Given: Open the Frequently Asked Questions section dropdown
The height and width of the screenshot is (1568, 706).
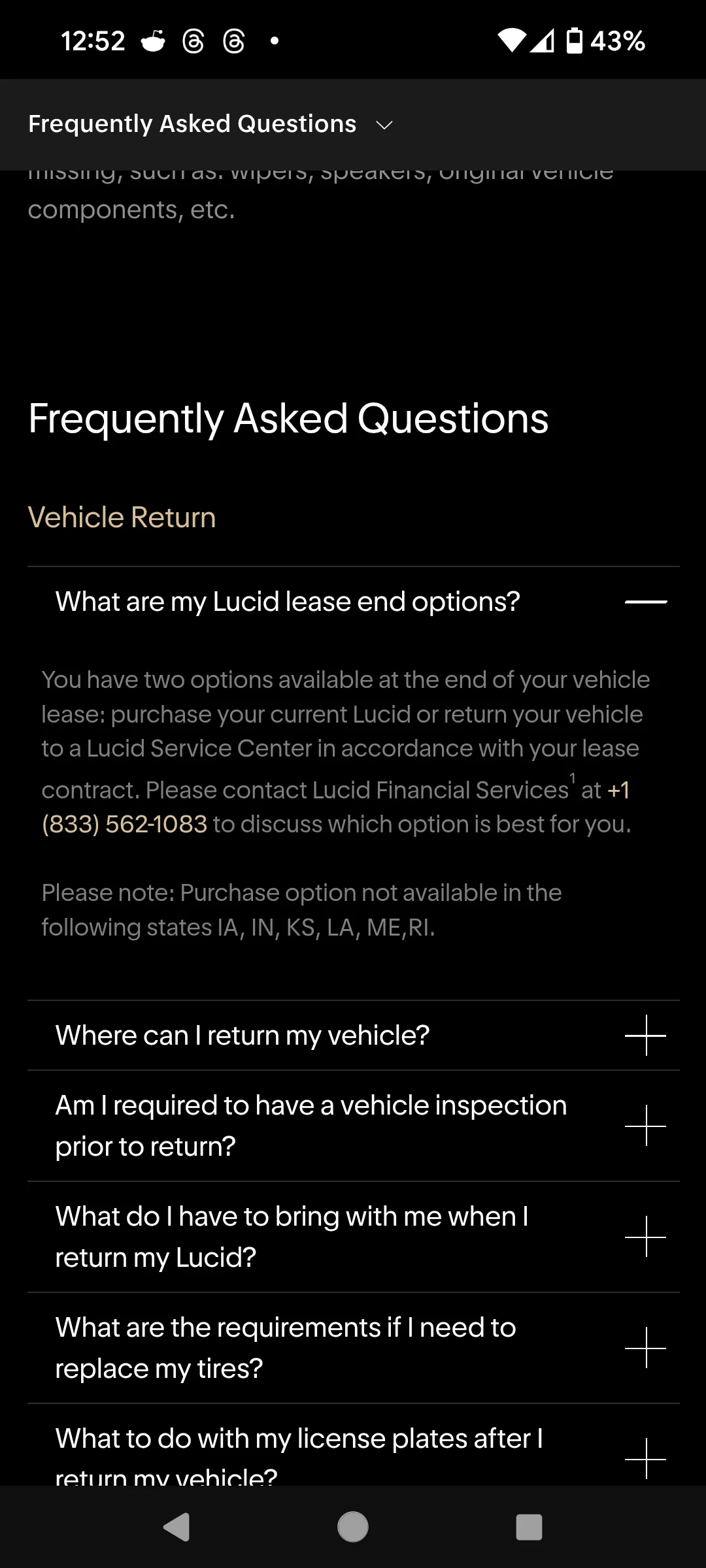Looking at the screenshot, I should click(x=210, y=124).
